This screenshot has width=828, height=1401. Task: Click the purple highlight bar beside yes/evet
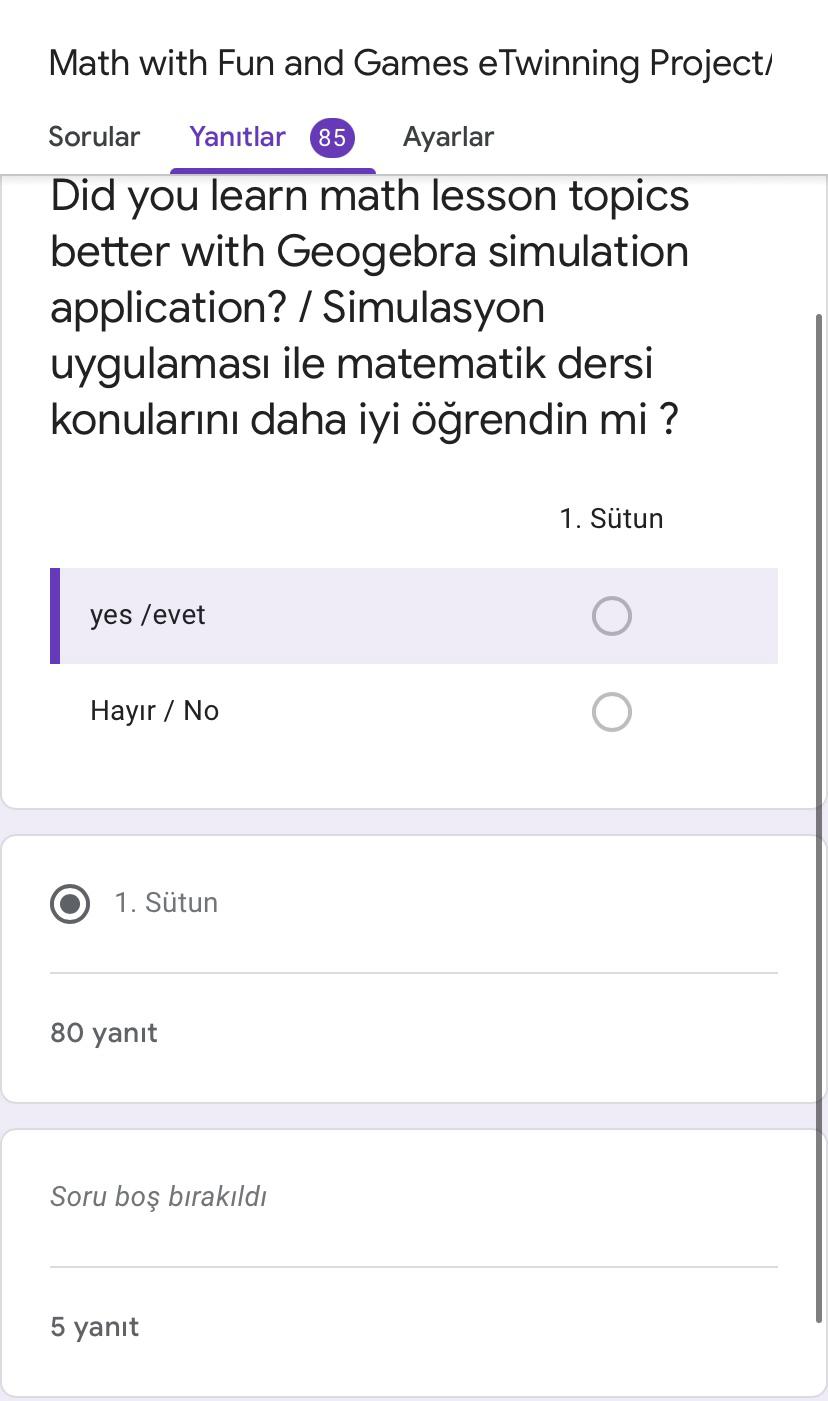[55, 615]
